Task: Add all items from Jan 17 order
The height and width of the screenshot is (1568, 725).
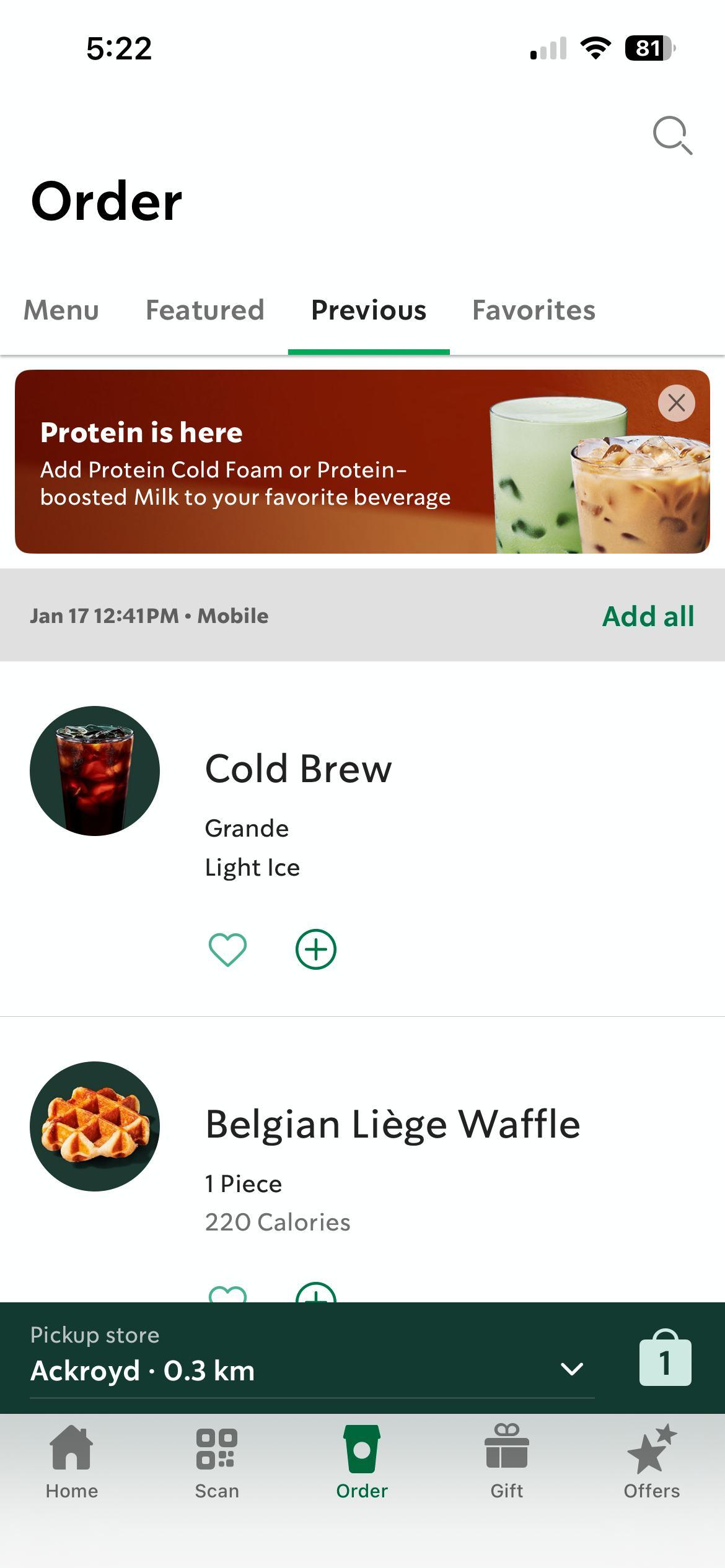Action: point(648,616)
